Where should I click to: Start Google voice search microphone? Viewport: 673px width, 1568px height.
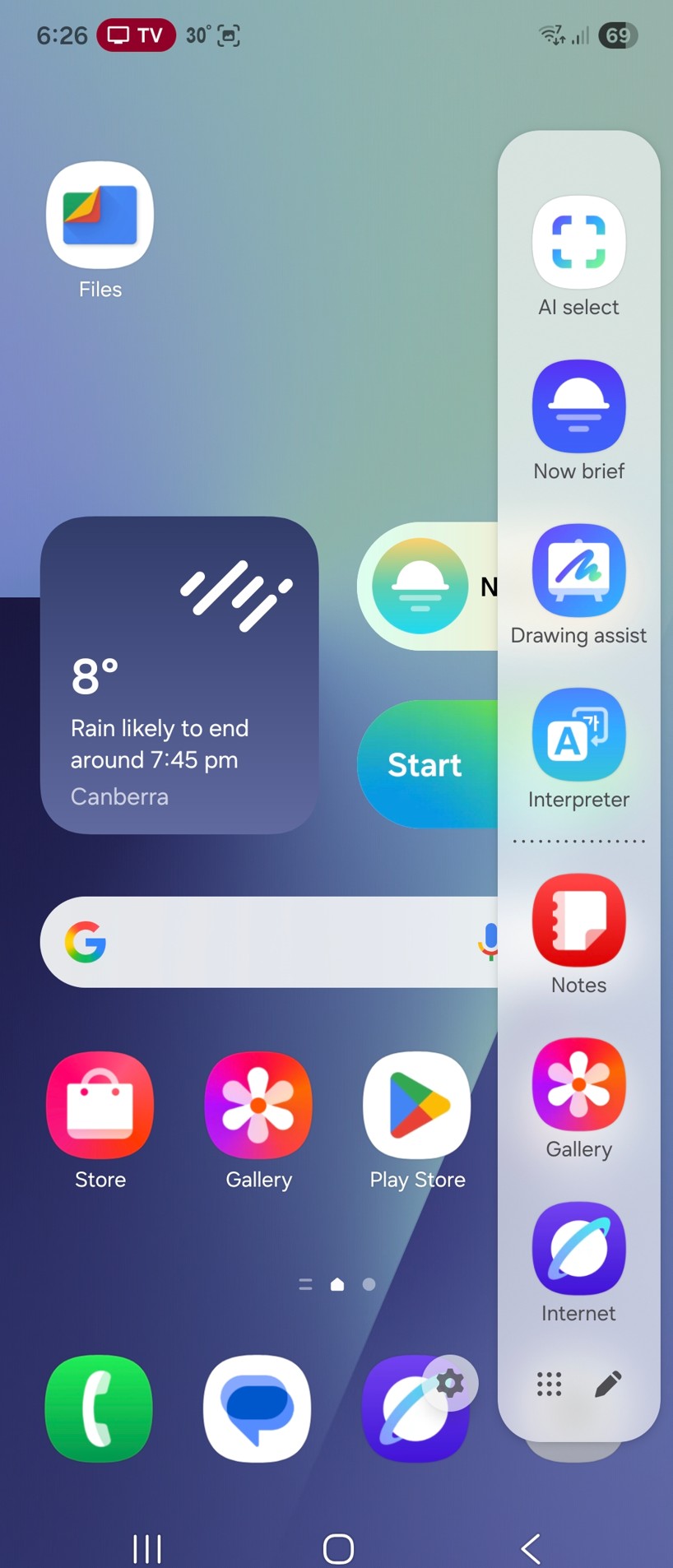pos(489,940)
